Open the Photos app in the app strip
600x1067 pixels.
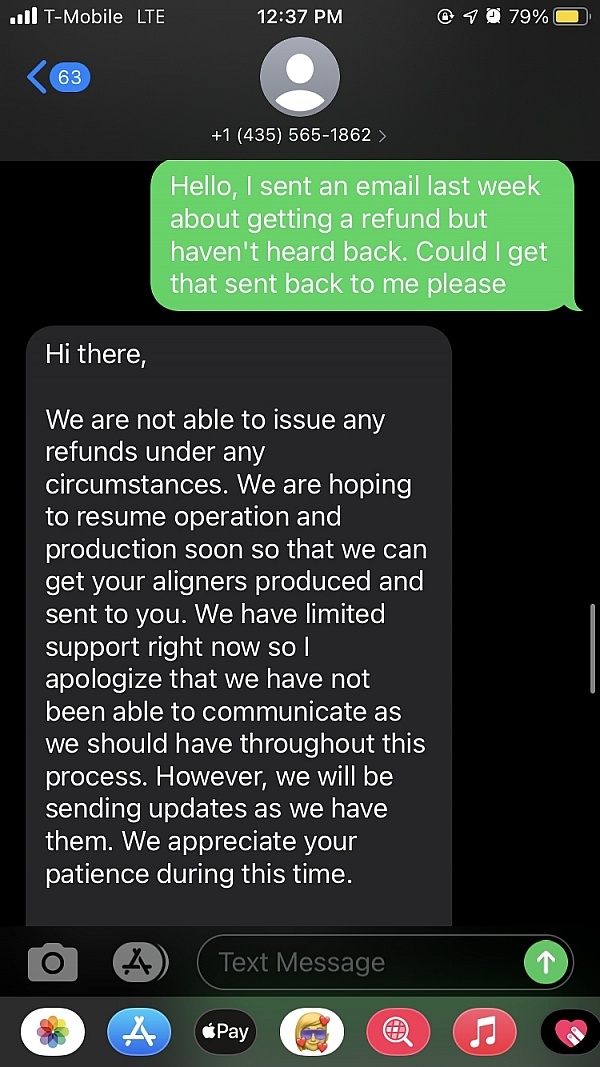53,1032
